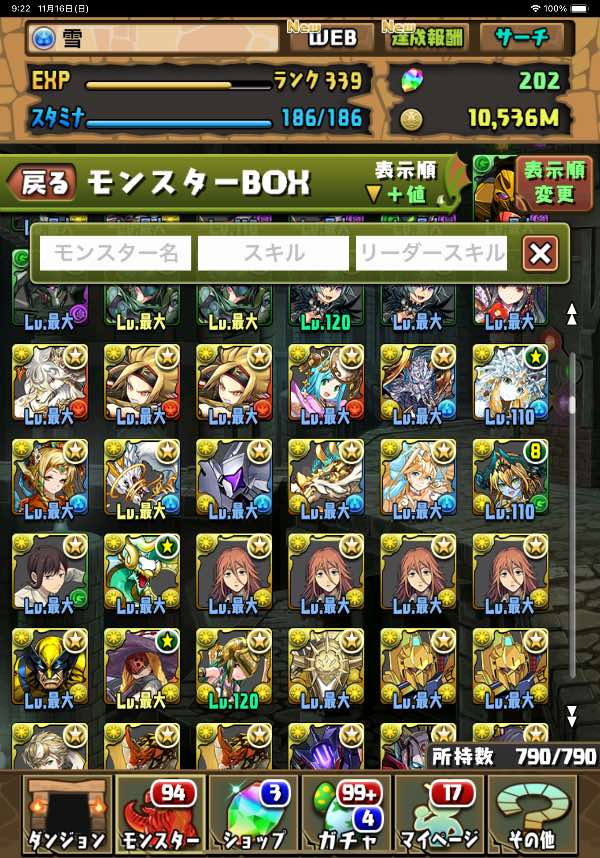The width and height of the screenshot is (600, 858).
Task: Switch to the モンスター tab
Action: click(158, 812)
